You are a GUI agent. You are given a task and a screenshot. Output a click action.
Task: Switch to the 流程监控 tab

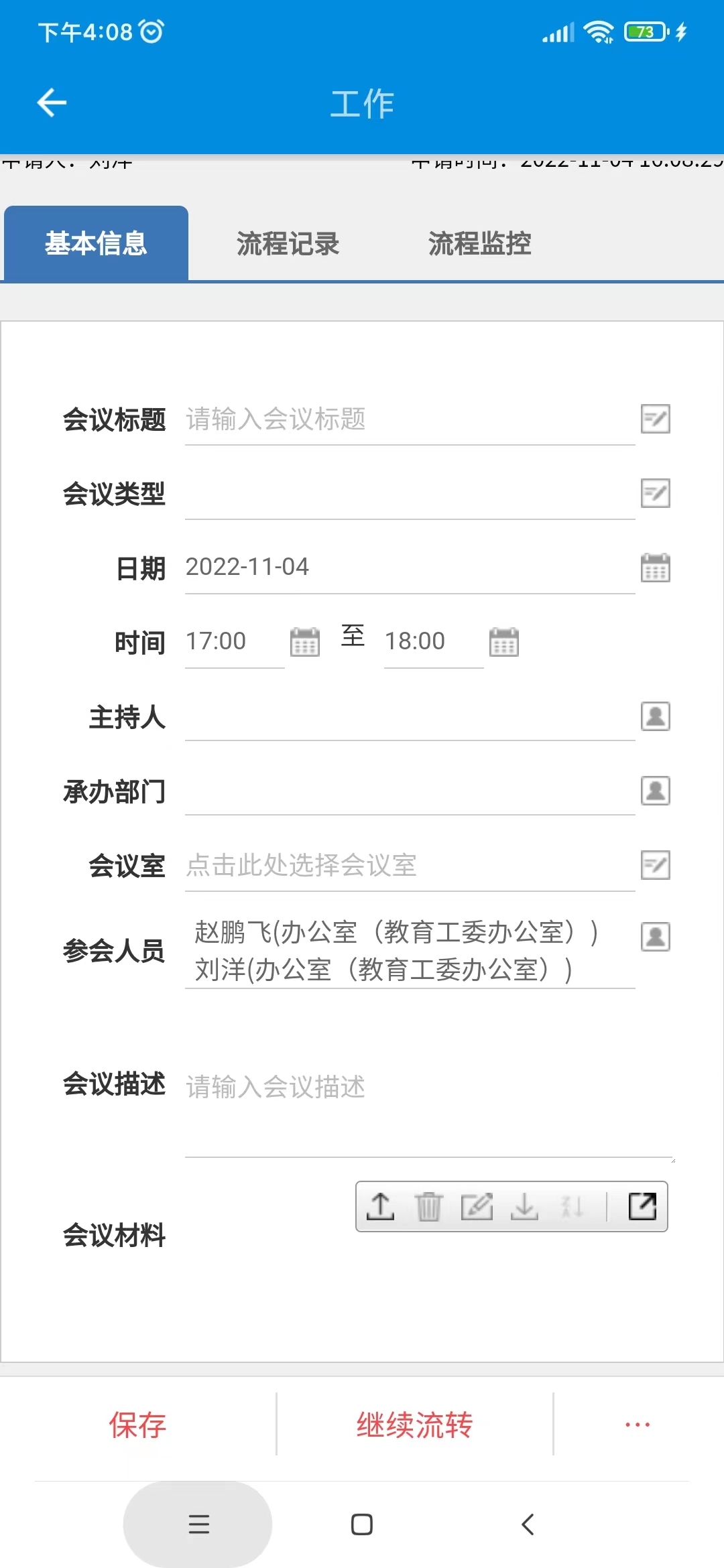tap(479, 244)
